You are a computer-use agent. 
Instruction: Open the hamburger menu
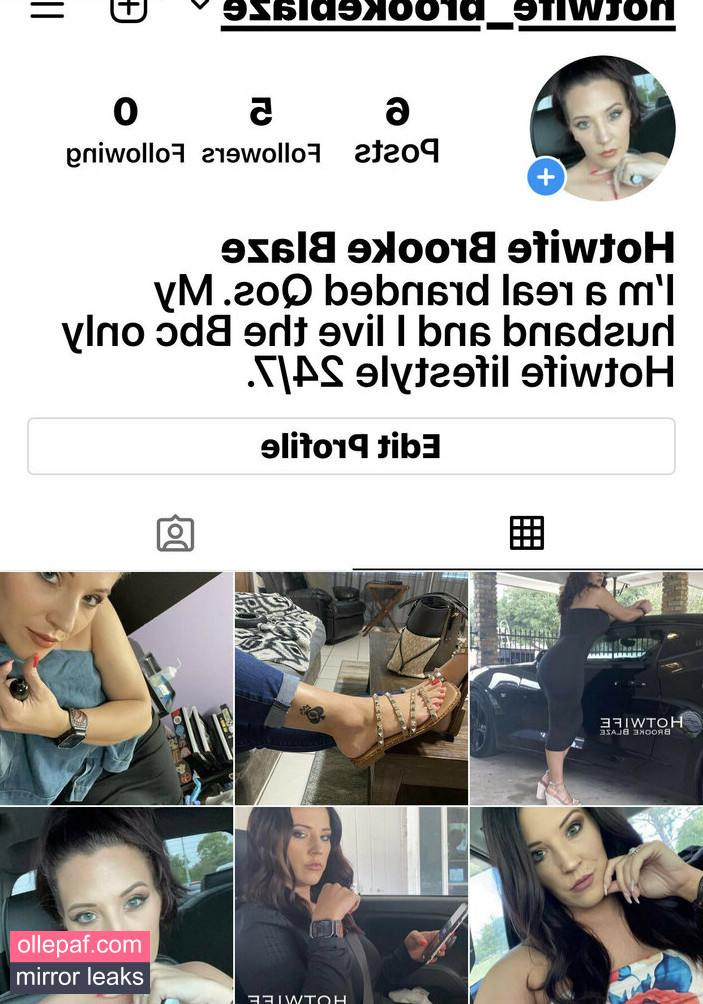point(48,9)
